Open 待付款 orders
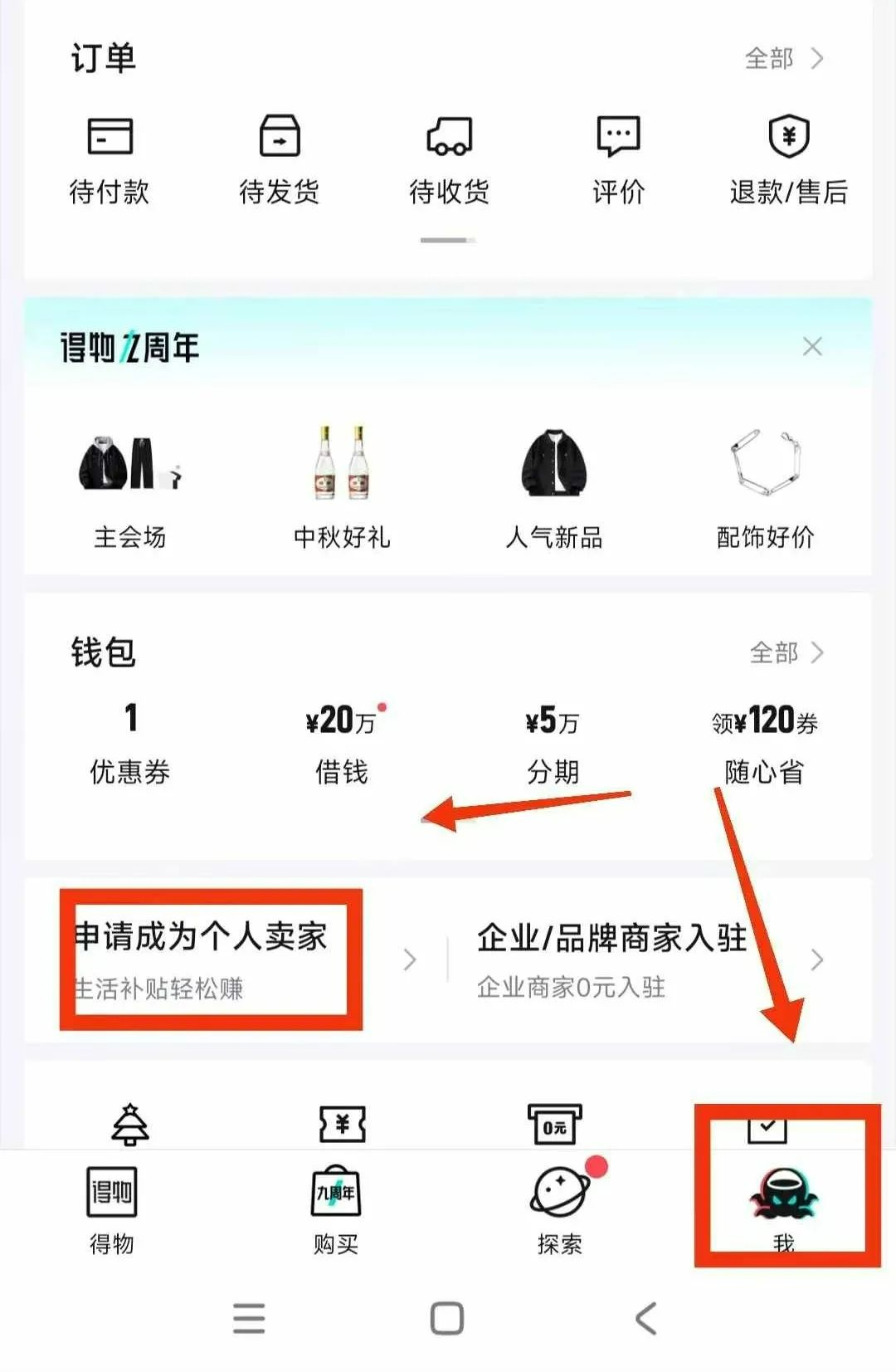Viewport: 896px width, 1372px height. click(x=110, y=159)
